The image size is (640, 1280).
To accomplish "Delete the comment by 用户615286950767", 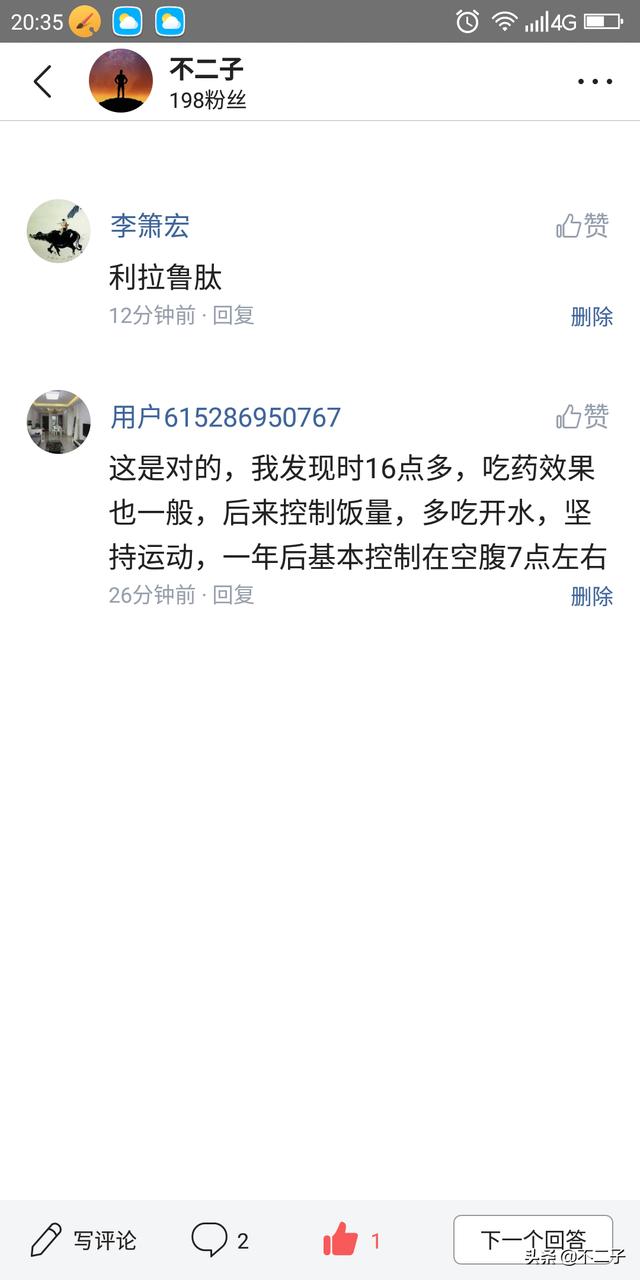I will point(591,596).
